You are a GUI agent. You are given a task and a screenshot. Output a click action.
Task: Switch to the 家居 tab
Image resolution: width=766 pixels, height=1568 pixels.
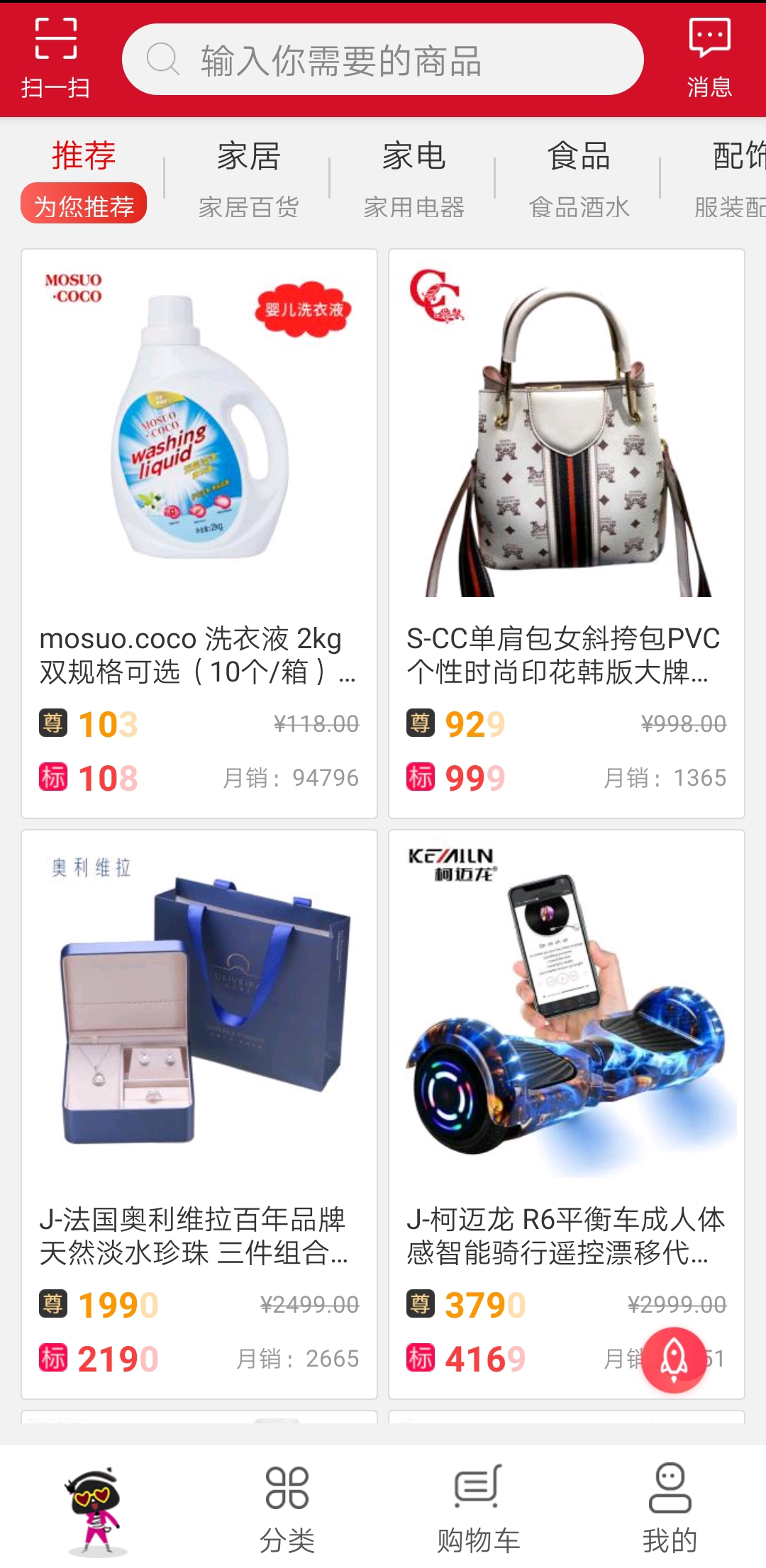(x=248, y=179)
